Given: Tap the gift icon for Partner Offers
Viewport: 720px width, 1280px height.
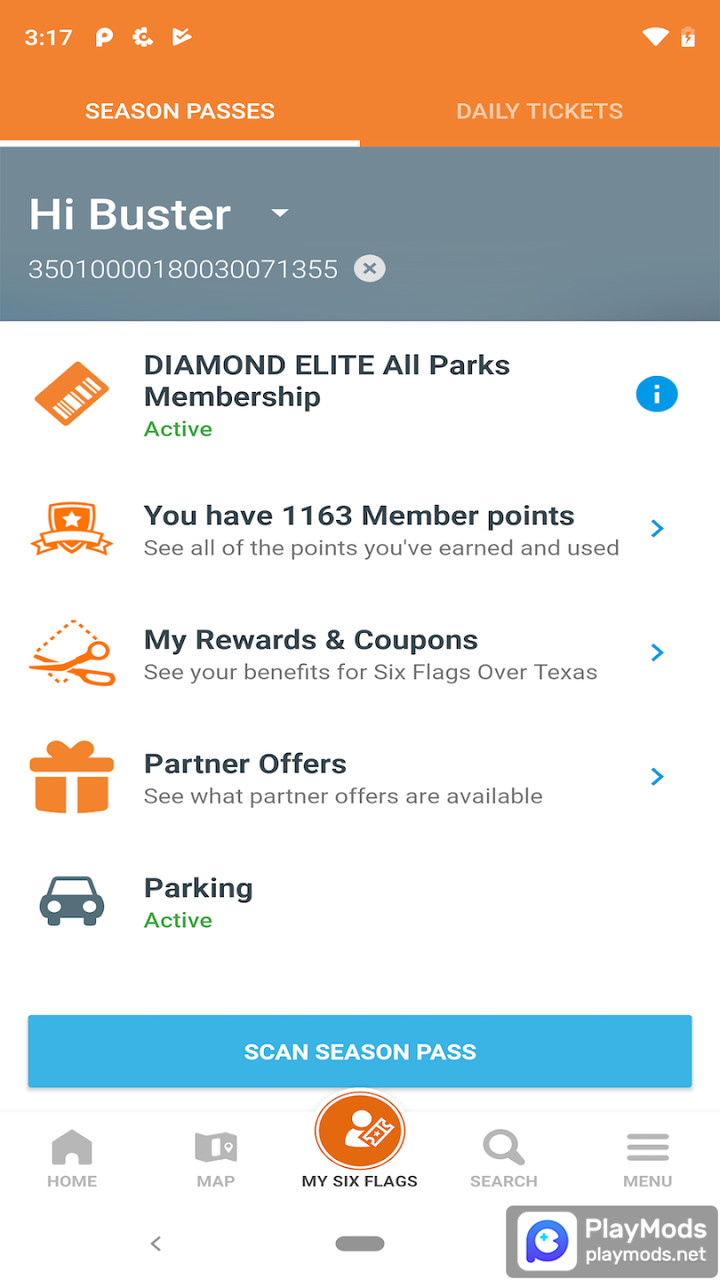Looking at the screenshot, I should tap(71, 776).
